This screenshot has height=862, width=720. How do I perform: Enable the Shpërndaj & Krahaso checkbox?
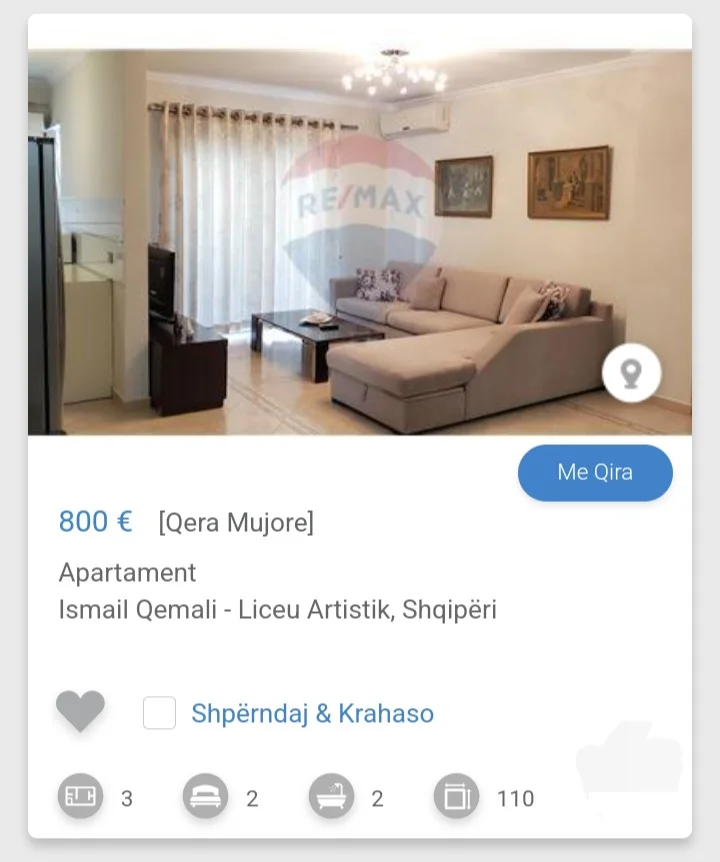coord(159,714)
